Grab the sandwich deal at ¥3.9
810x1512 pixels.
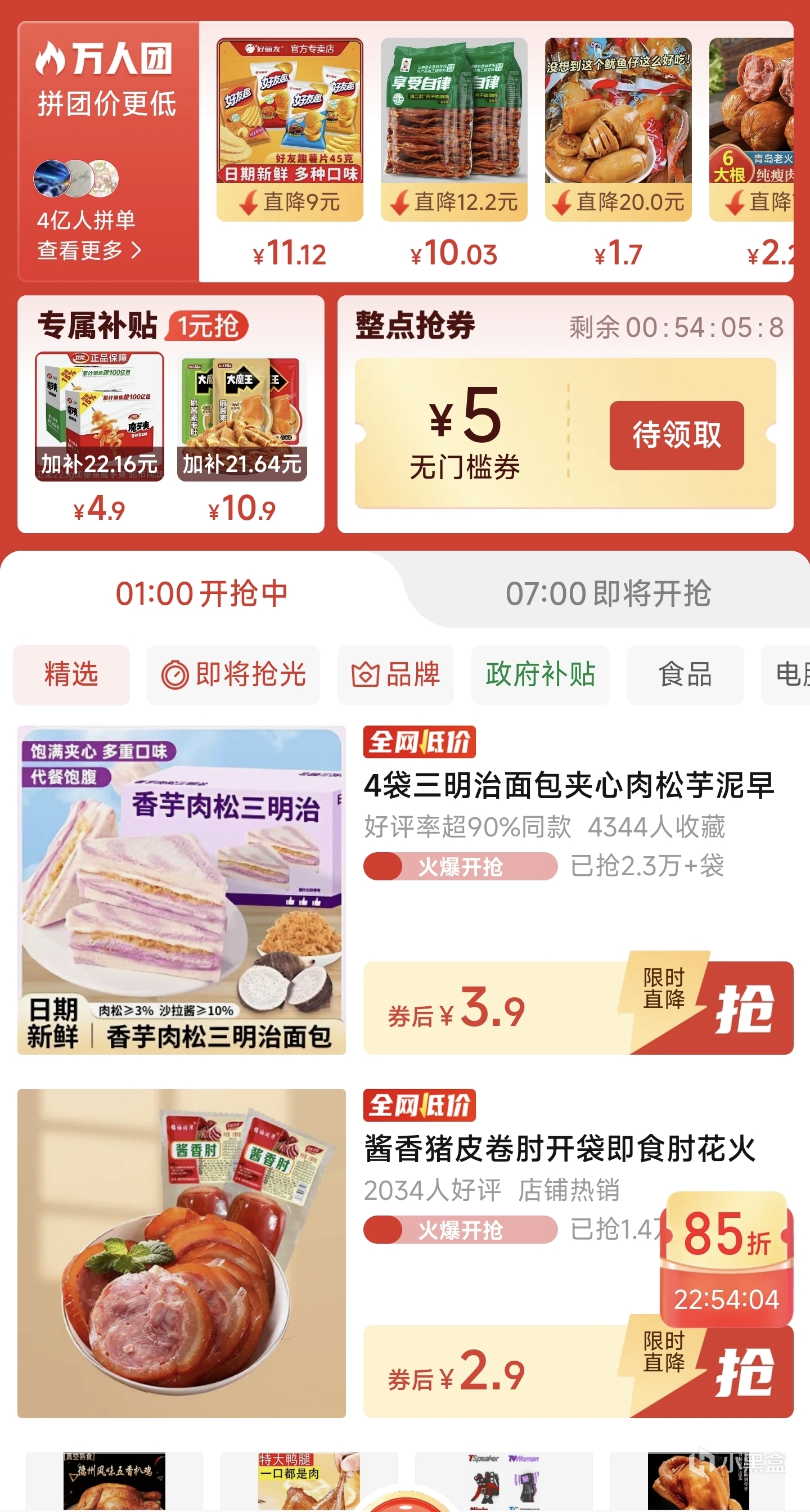pyautogui.click(x=743, y=1009)
